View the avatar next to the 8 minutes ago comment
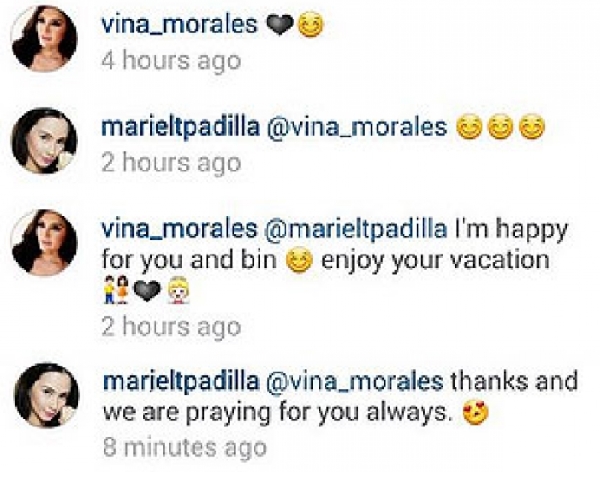This screenshot has height=492, width=600. pyautogui.click(x=45, y=395)
